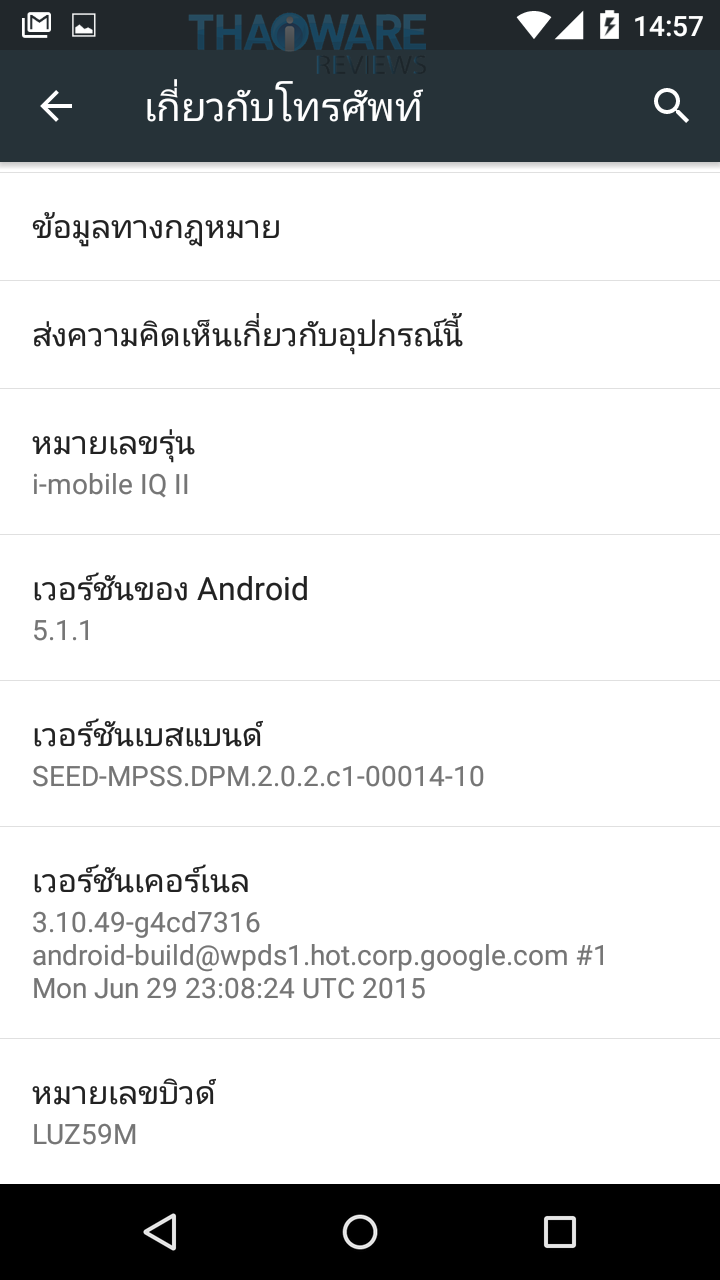Viewport: 720px width, 1280px height.
Task: Tap the เวอร์ชันเคอร์เนล kernel version row
Action: point(360,933)
